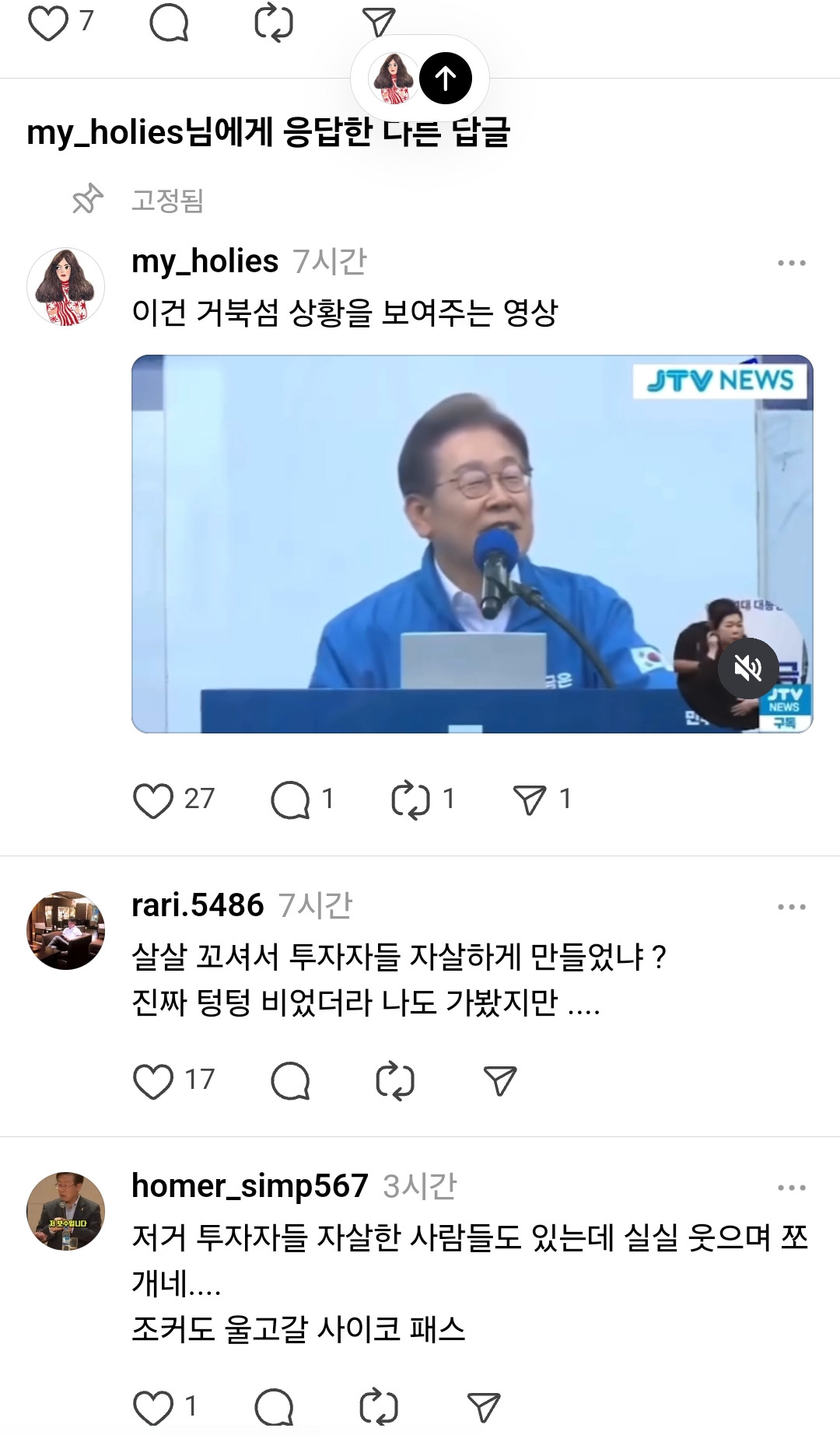The image size is (840, 1435).
Task: Share my_holies' pinned video reply
Action: click(x=530, y=800)
